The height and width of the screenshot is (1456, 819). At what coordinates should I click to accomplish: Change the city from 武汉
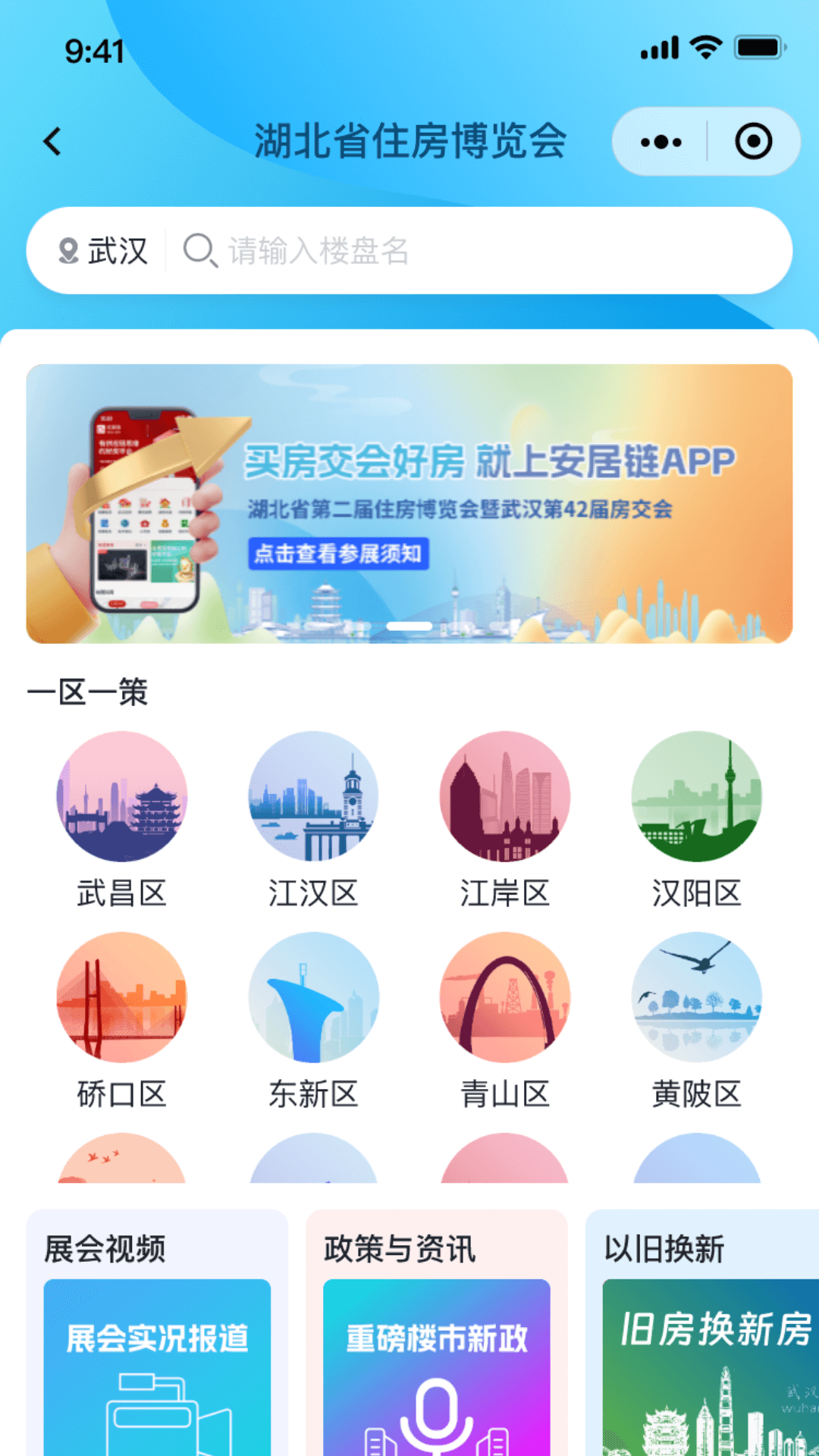coord(103,251)
